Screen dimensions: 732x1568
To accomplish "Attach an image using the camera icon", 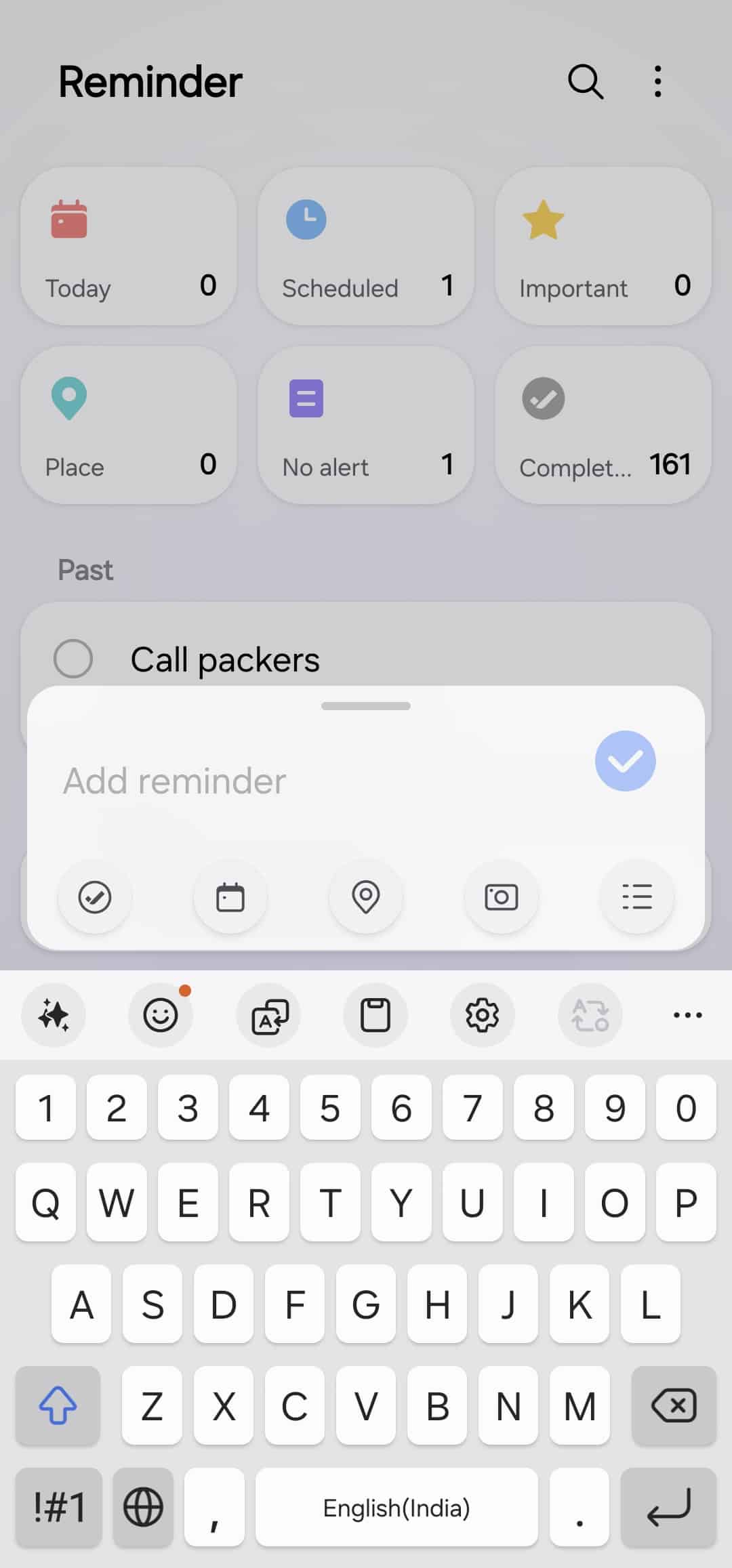I will (502, 897).
